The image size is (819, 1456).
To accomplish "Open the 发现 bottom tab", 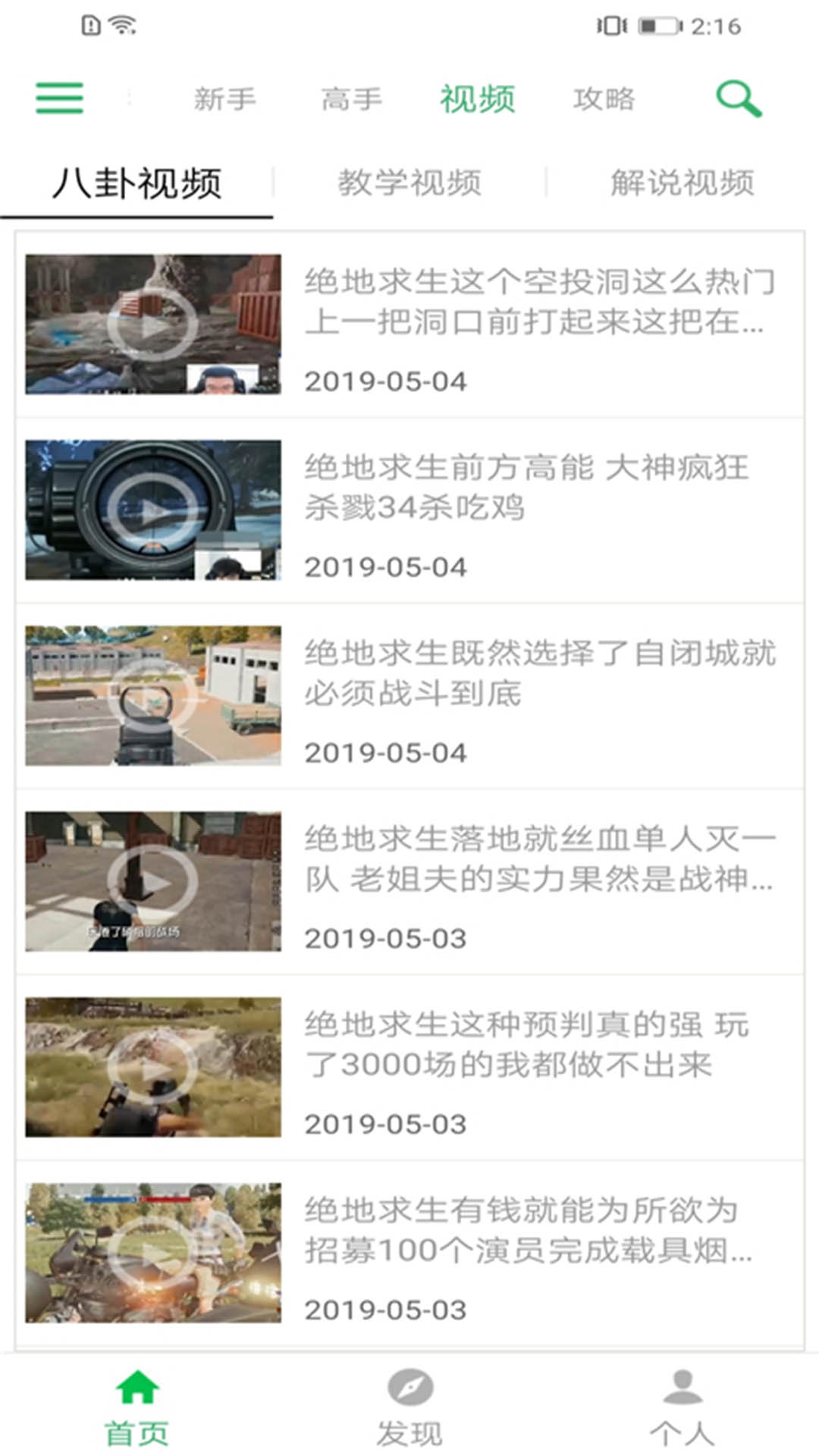I will [x=409, y=1407].
